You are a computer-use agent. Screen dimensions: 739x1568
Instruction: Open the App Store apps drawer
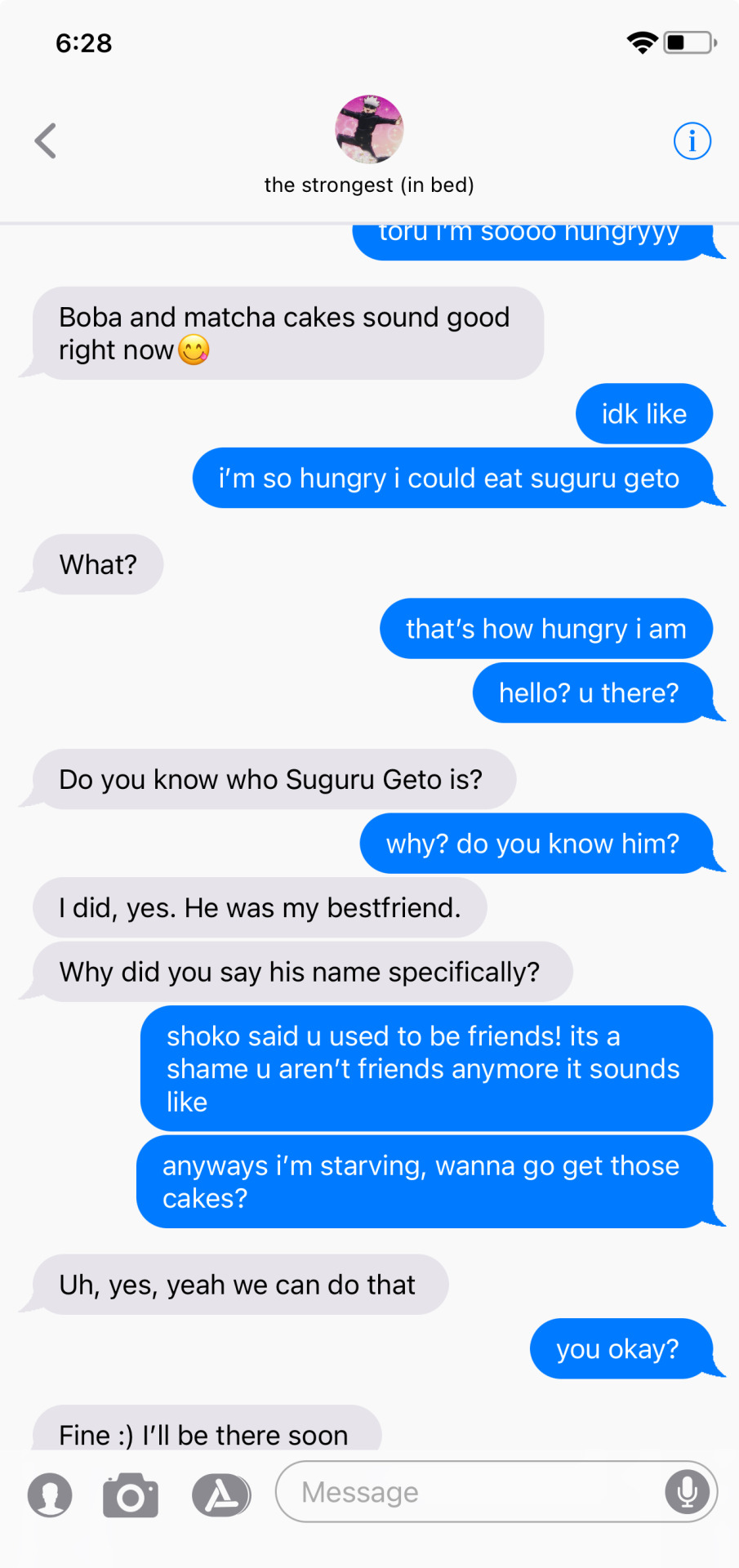(x=221, y=1494)
